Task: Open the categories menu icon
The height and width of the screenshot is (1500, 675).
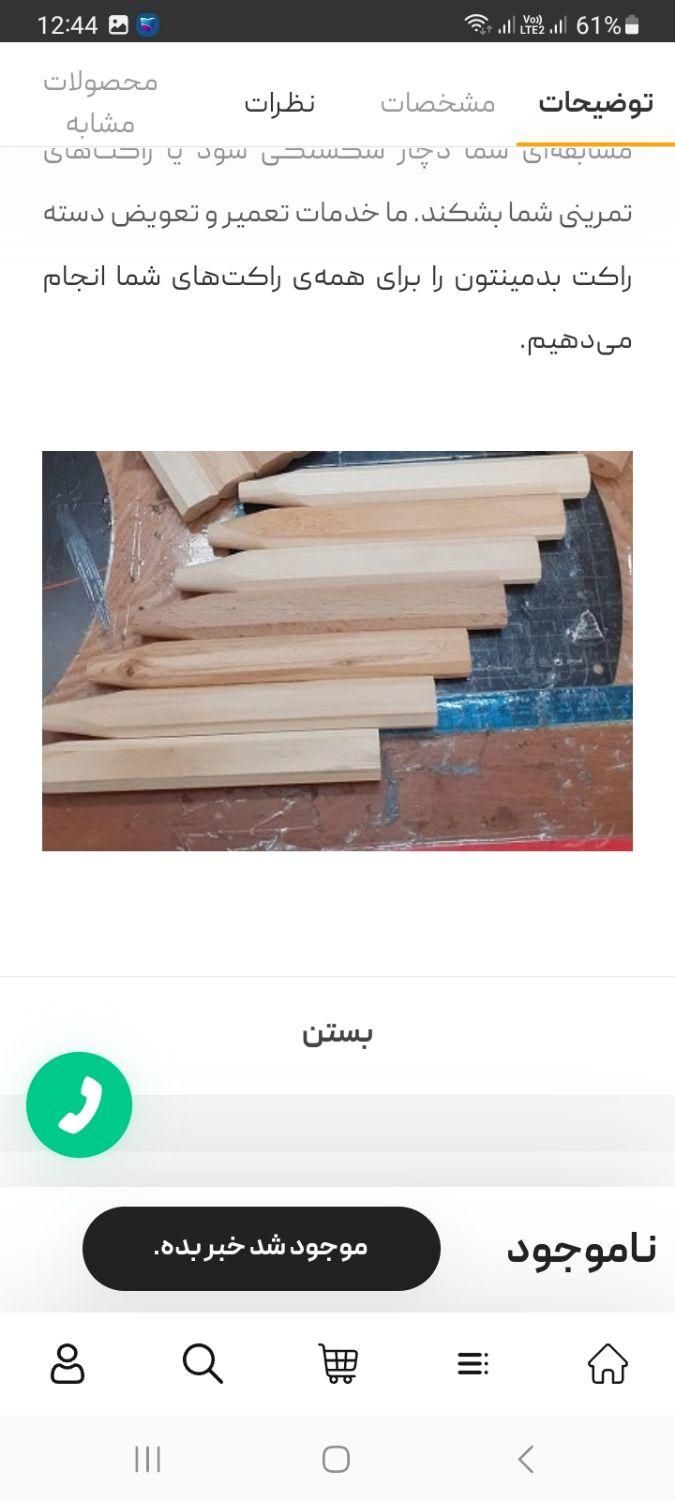Action: click(473, 1363)
